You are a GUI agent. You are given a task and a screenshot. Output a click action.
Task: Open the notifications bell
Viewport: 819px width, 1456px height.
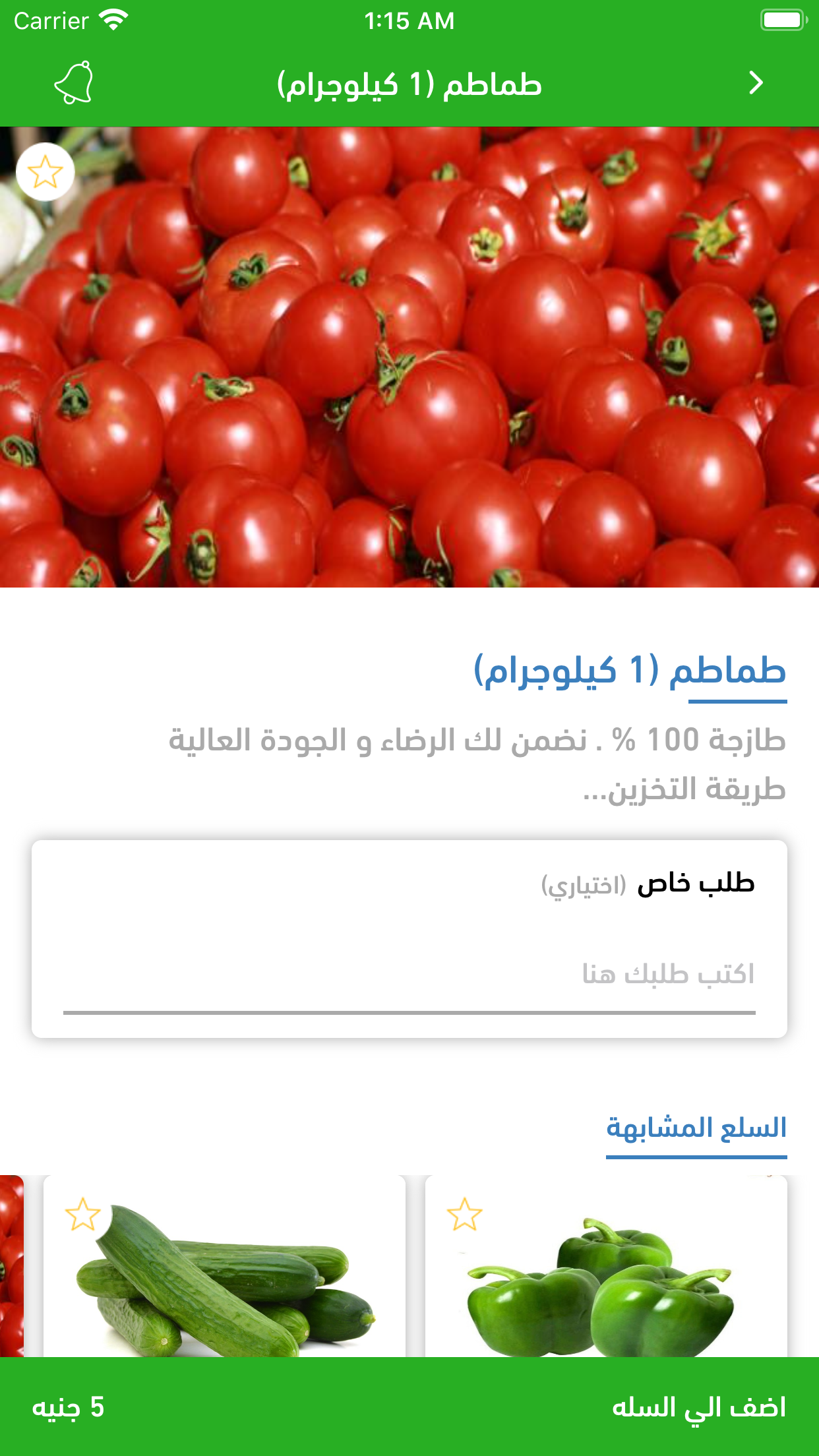[x=74, y=83]
